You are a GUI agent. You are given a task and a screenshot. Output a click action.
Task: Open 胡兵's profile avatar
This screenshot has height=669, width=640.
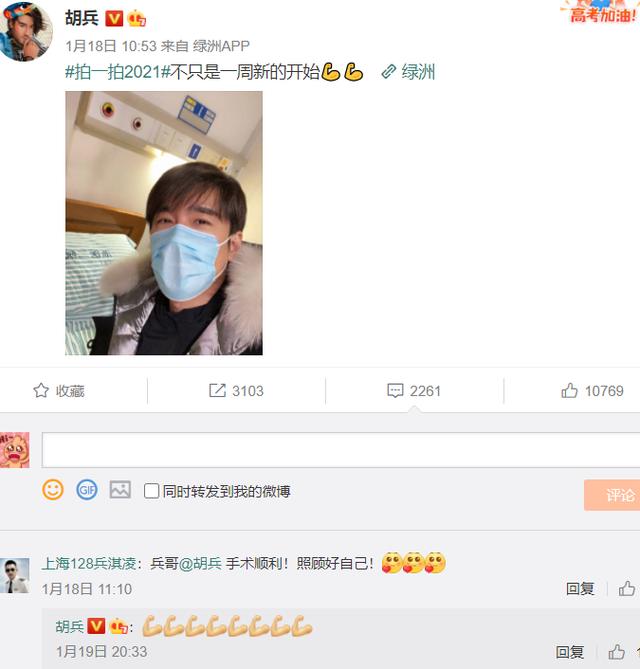(x=25, y=31)
